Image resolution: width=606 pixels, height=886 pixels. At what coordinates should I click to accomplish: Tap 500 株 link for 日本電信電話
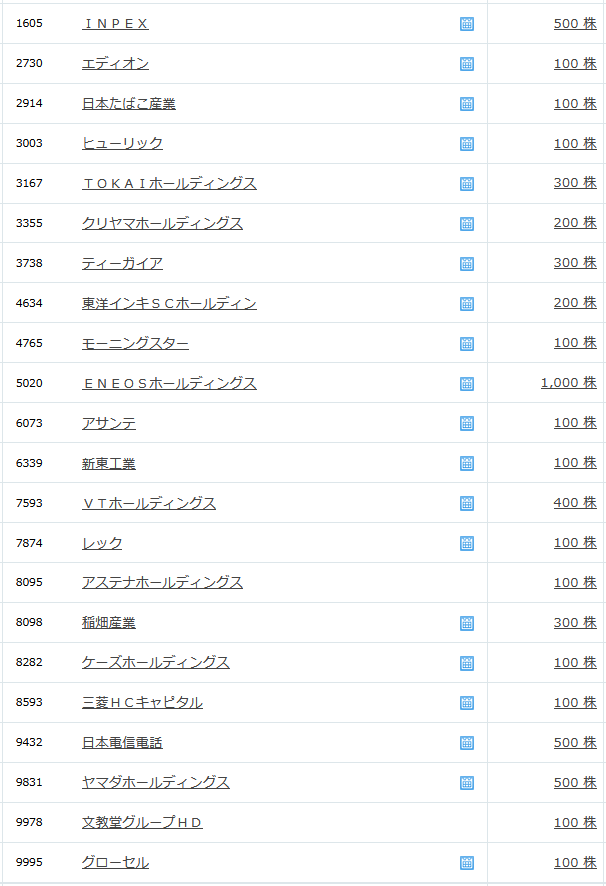click(x=575, y=742)
